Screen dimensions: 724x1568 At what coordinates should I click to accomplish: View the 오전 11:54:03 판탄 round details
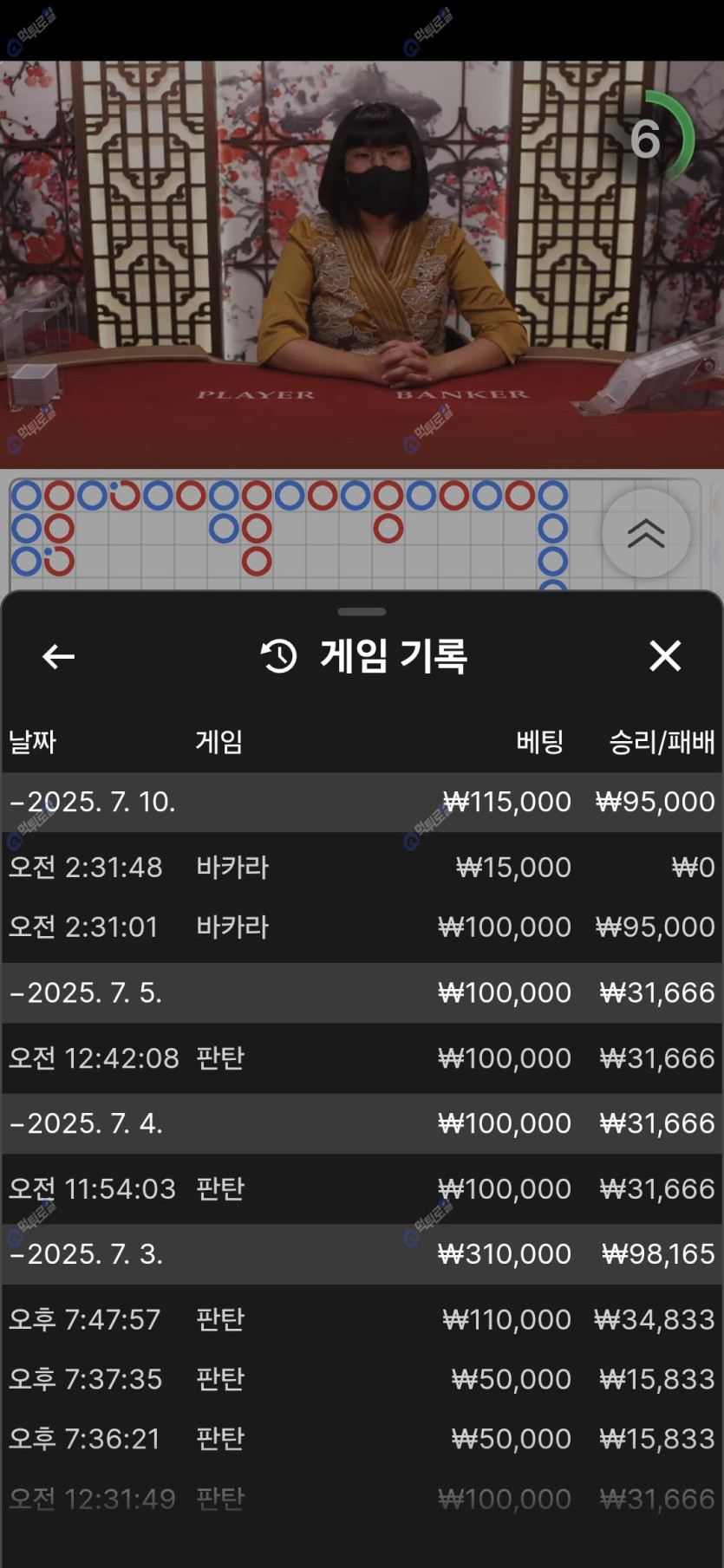click(362, 1188)
